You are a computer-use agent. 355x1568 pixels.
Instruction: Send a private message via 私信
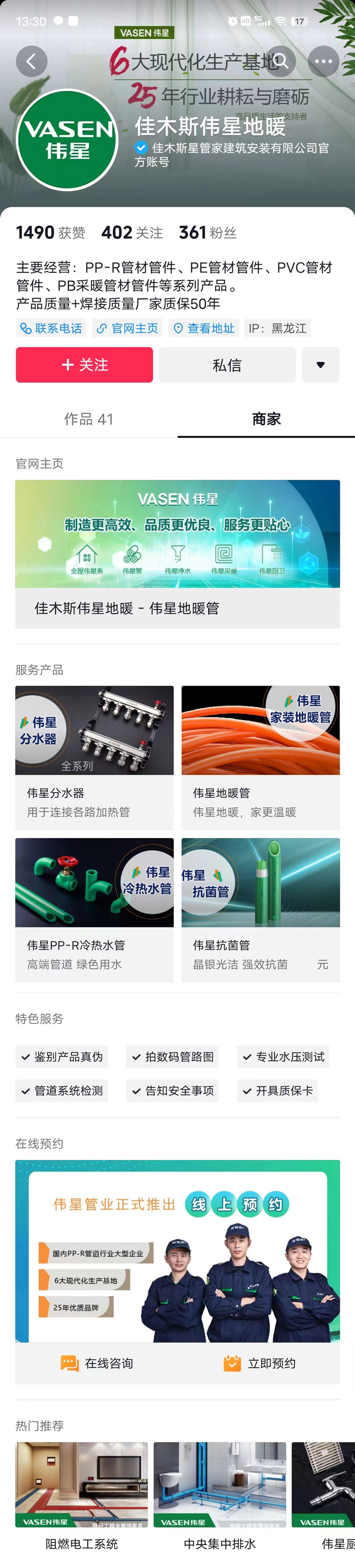(227, 365)
